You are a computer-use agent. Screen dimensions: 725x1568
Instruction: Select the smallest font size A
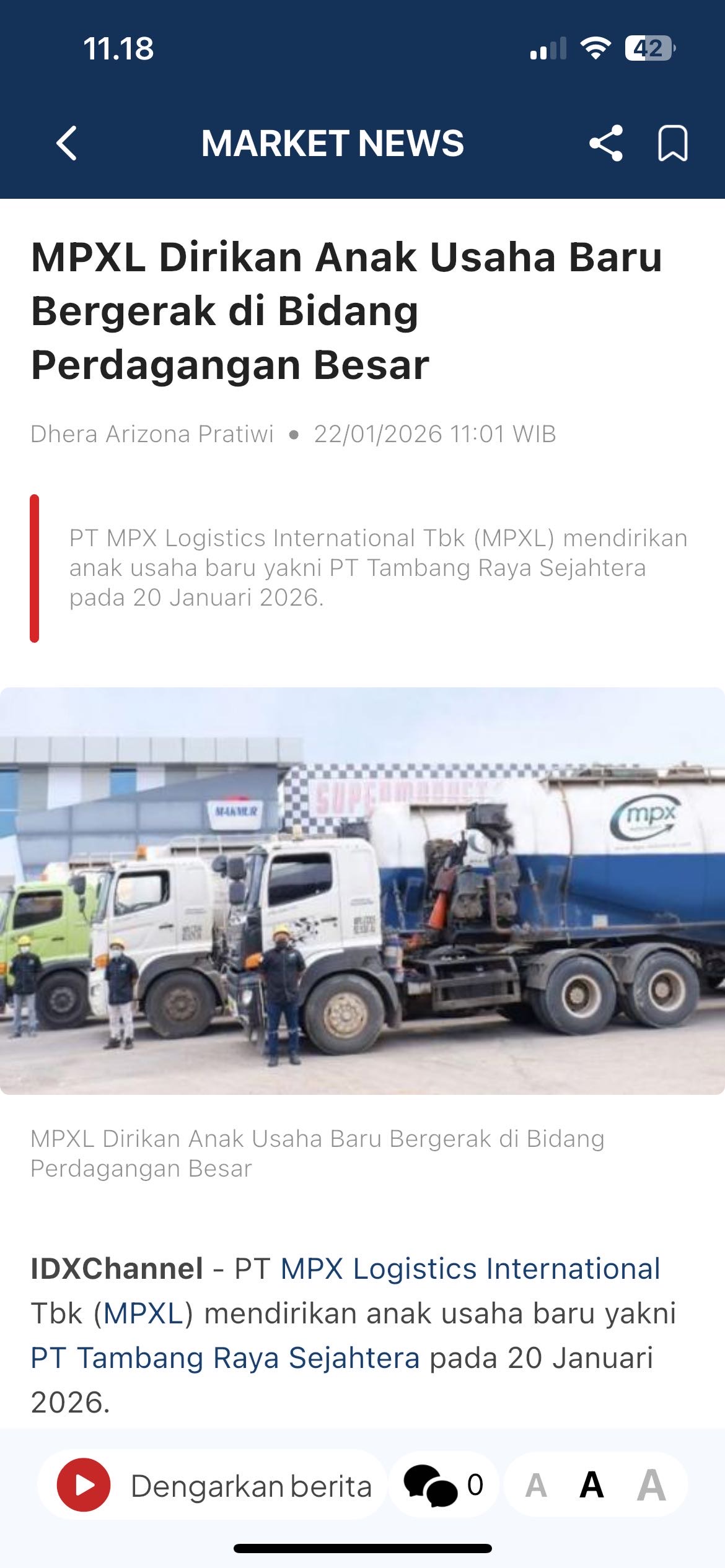coord(536,1486)
